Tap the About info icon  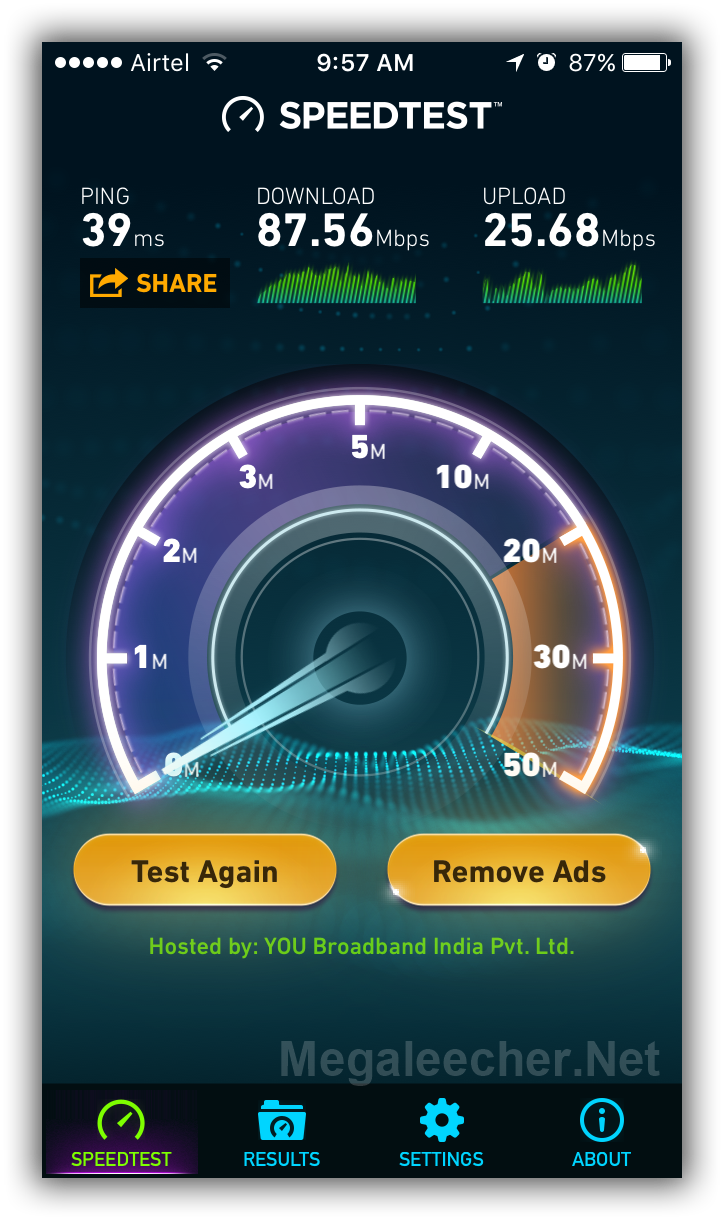pyautogui.click(x=600, y=1117)
